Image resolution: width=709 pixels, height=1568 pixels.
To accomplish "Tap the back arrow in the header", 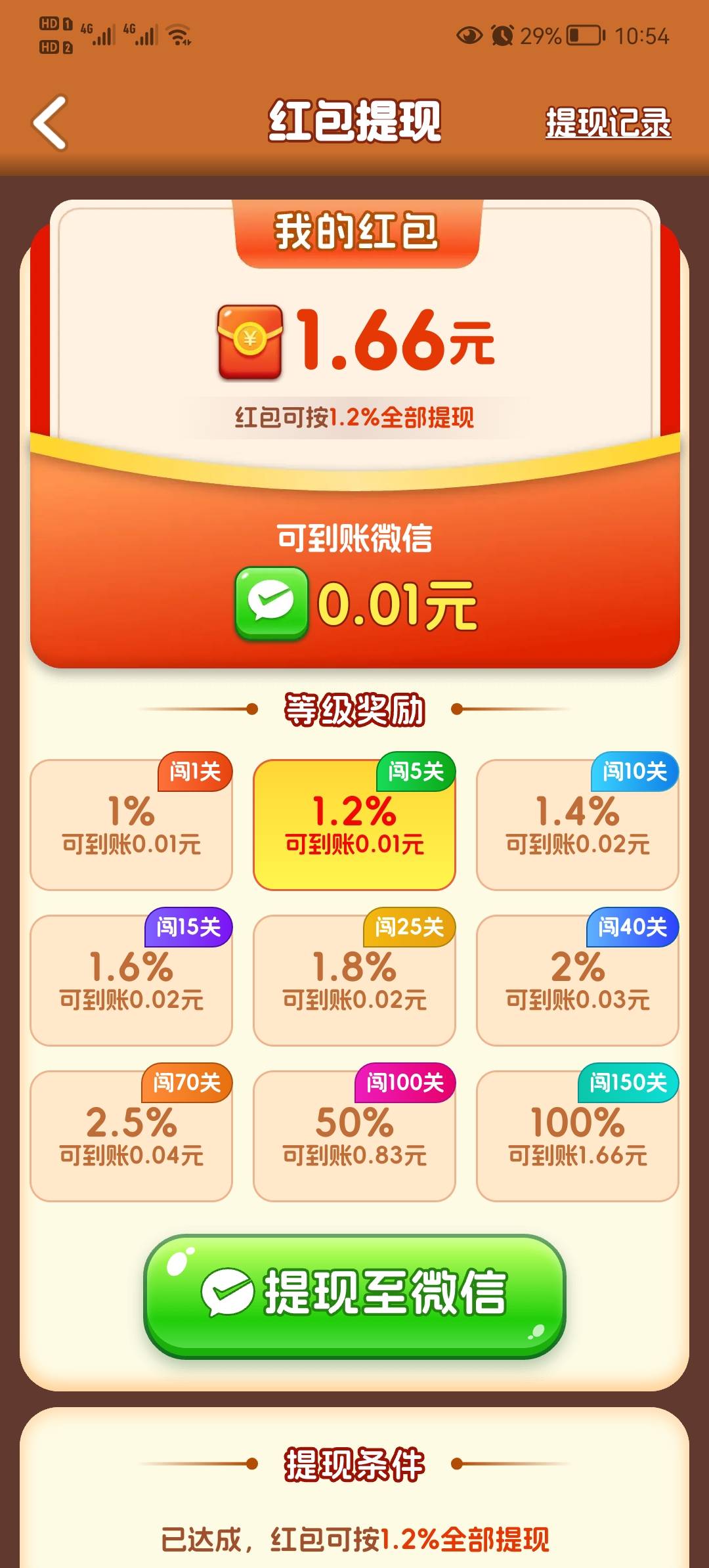I will 49,123.
